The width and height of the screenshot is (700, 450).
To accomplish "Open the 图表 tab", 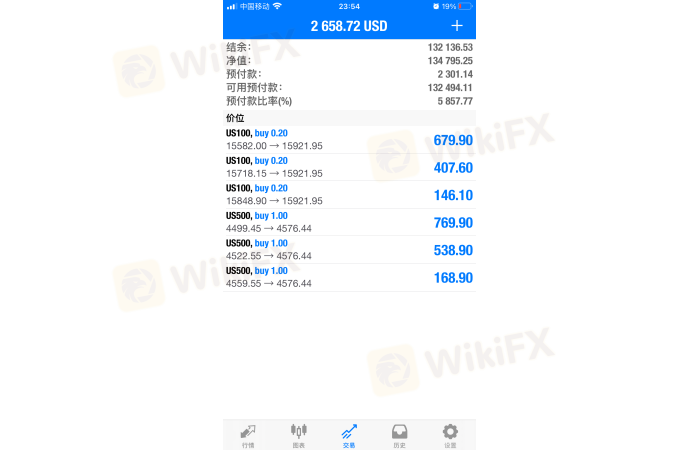I will coord(298,434).
